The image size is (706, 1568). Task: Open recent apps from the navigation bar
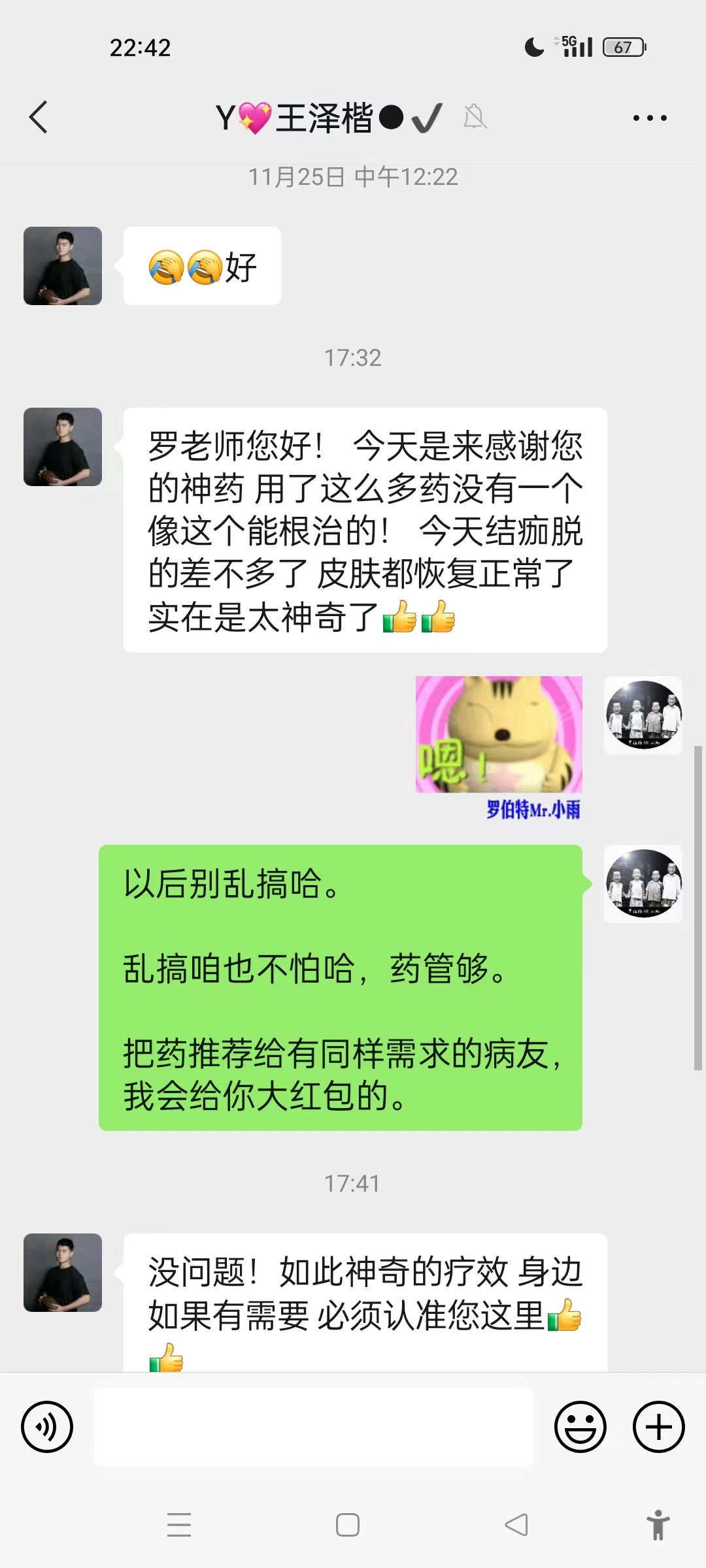[x=179, y=1525]
